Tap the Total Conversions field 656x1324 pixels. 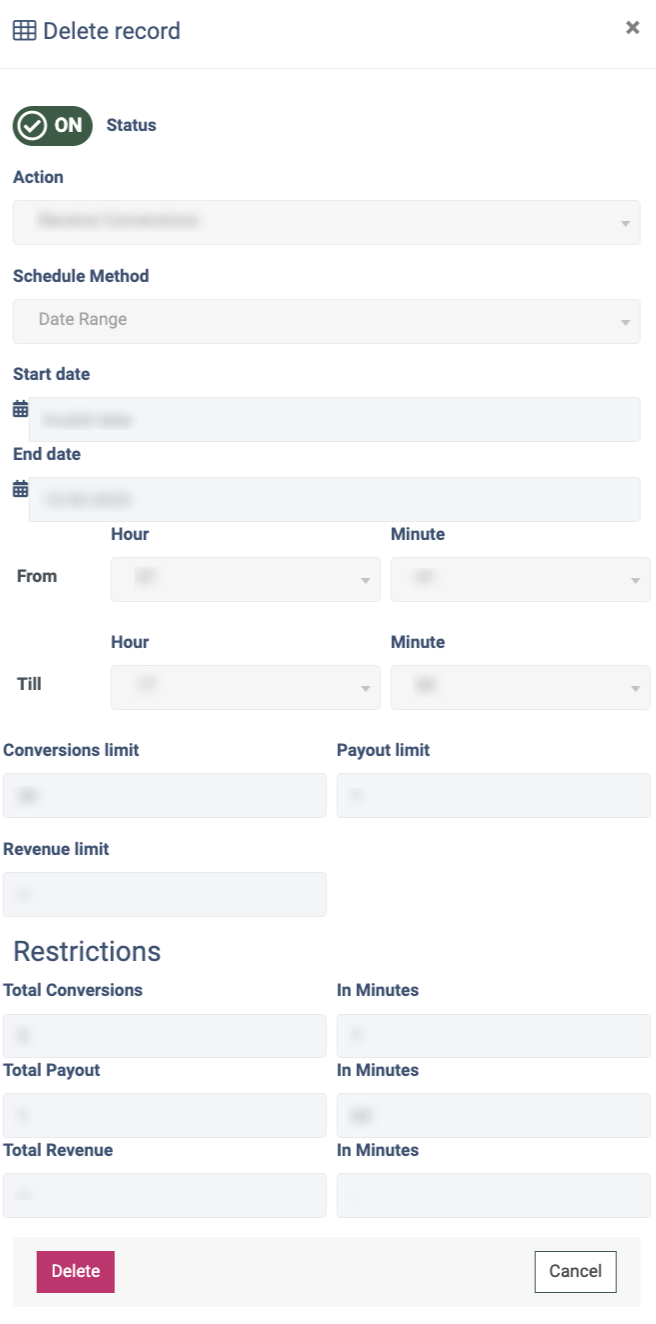[x=165, y=1036]
